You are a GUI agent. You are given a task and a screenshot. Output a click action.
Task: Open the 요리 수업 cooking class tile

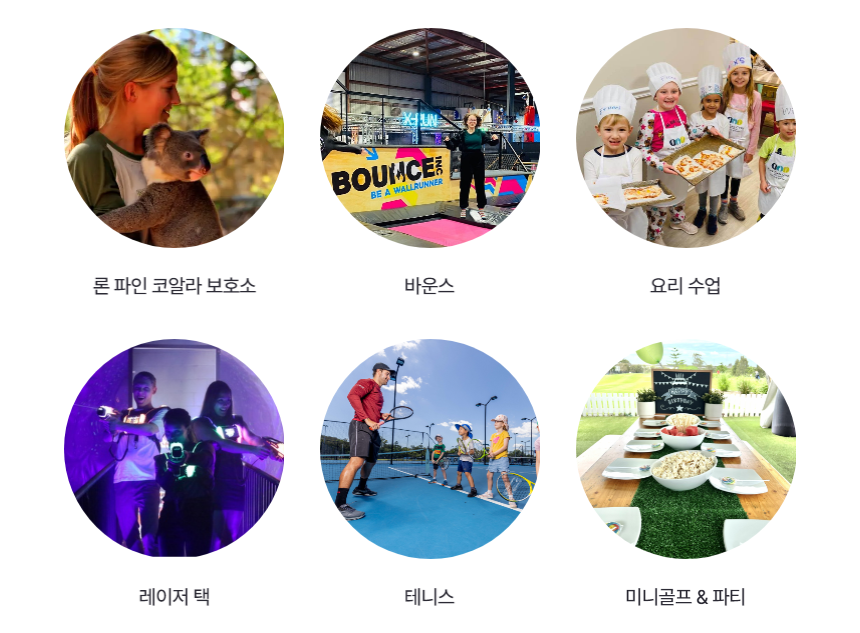[686, 138]
